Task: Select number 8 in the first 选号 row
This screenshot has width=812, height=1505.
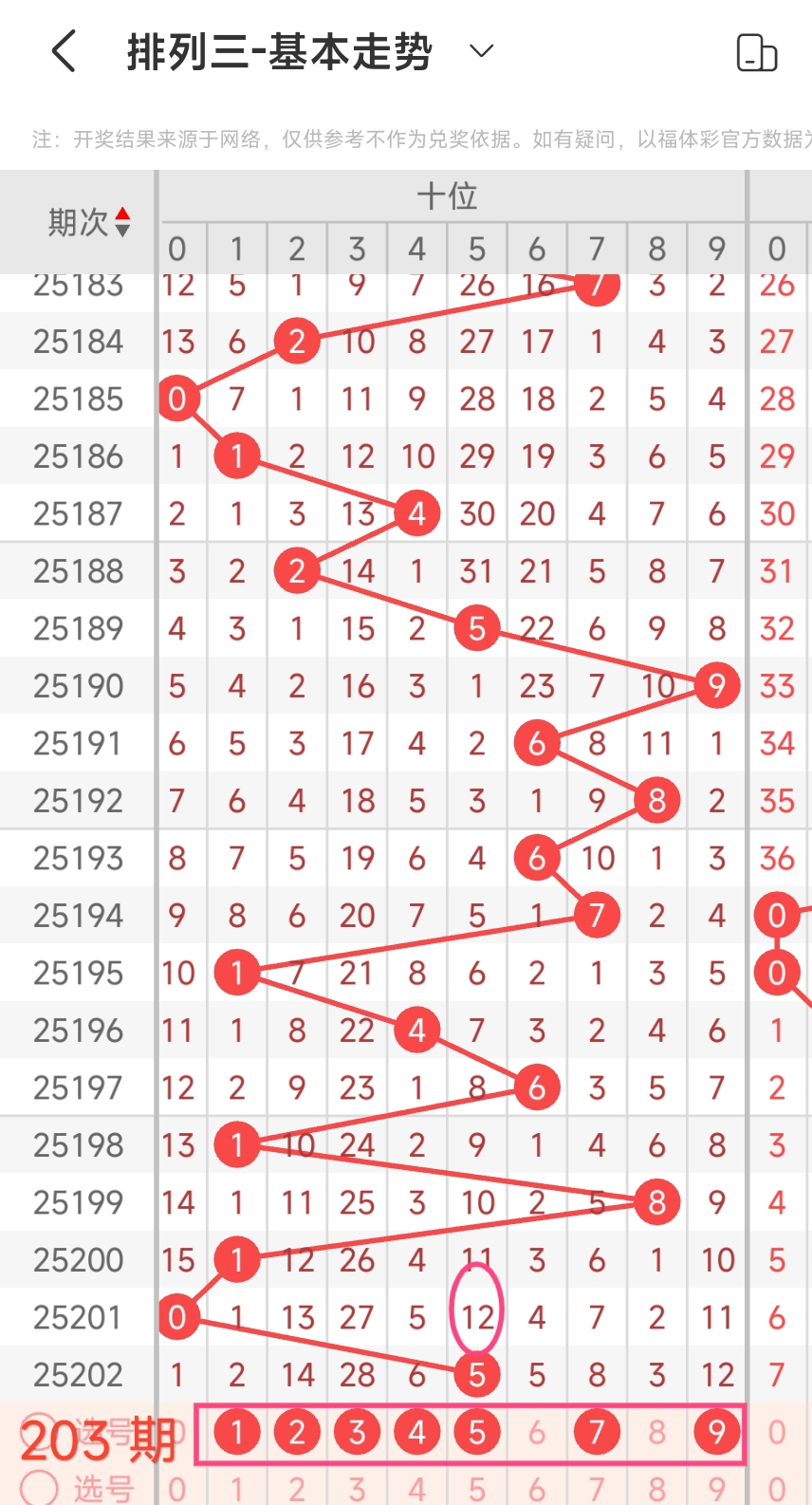Action: point(656,1432)
